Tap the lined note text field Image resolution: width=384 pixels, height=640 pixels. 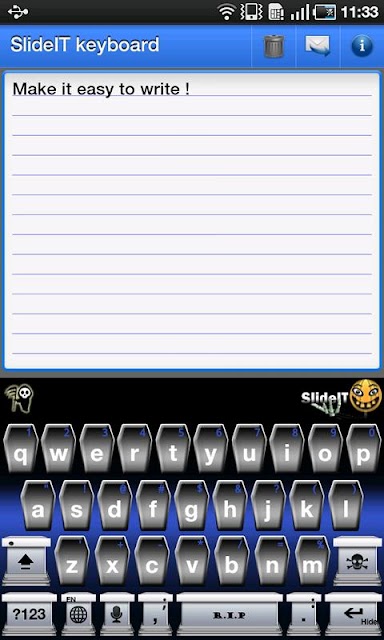click(192, 221)
